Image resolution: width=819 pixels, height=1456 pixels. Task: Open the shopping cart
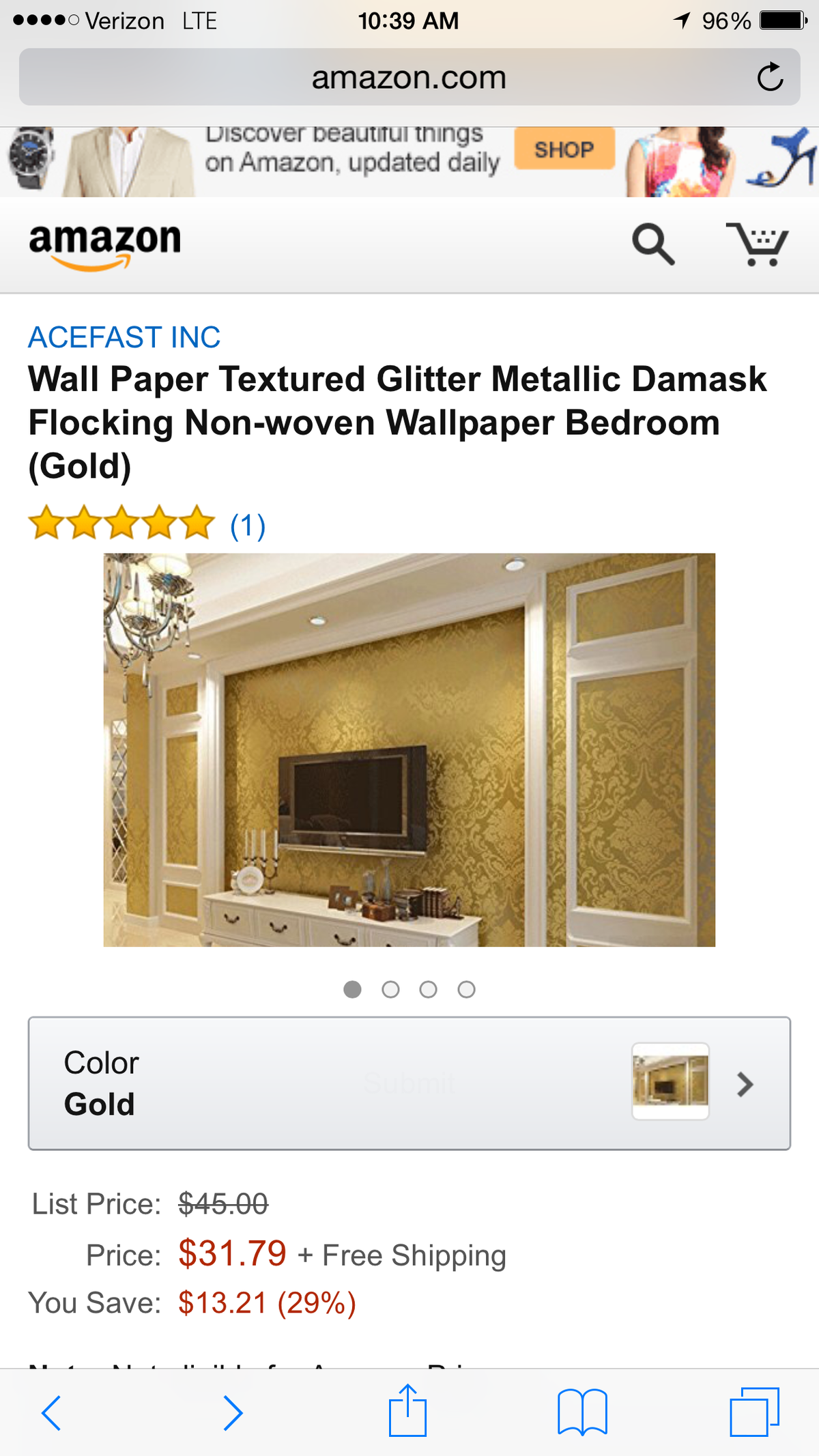pyautogui.click(x=756, y=244)
